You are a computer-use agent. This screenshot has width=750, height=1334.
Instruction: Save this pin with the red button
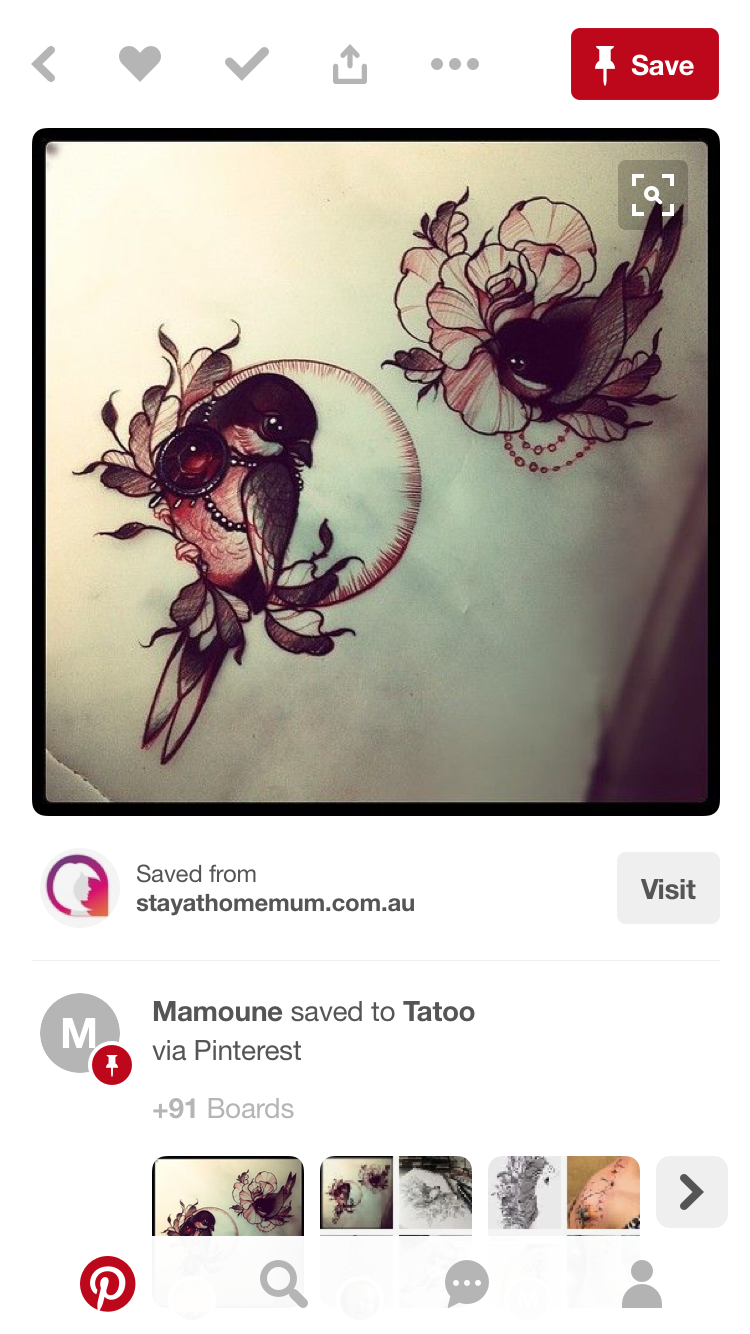tap(644, 65)
